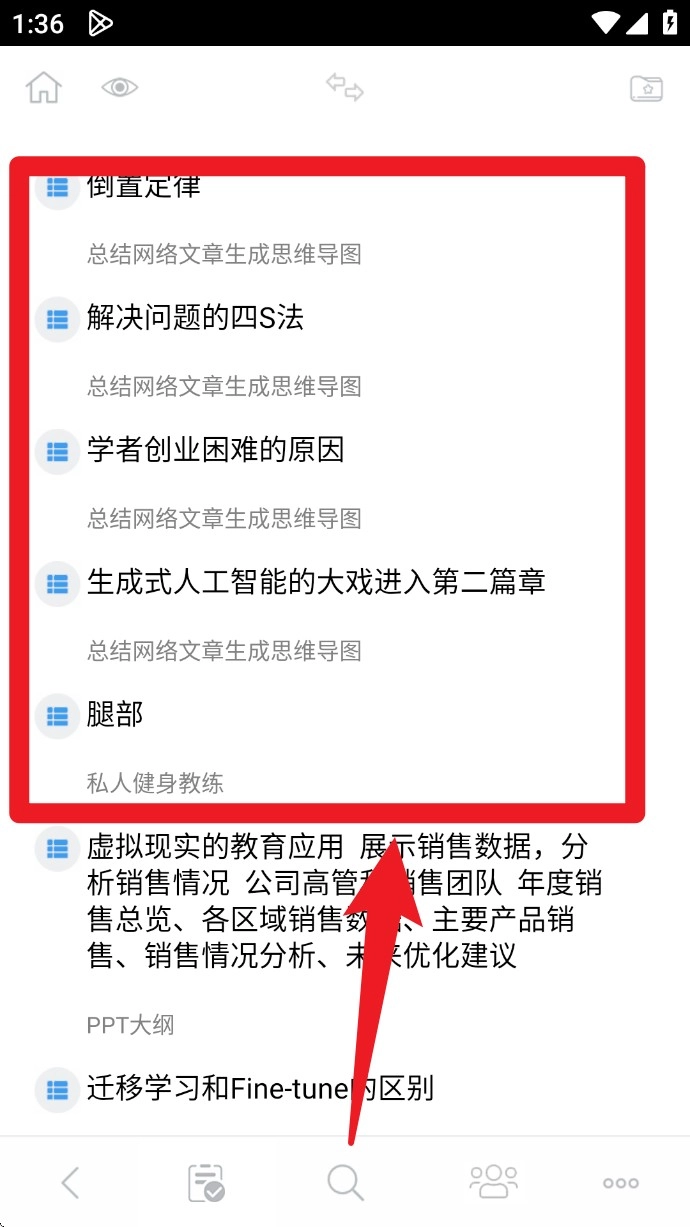This screenshot has height=1227, width=690.
Task: Go to the home icon
Action: coord(44,88)
